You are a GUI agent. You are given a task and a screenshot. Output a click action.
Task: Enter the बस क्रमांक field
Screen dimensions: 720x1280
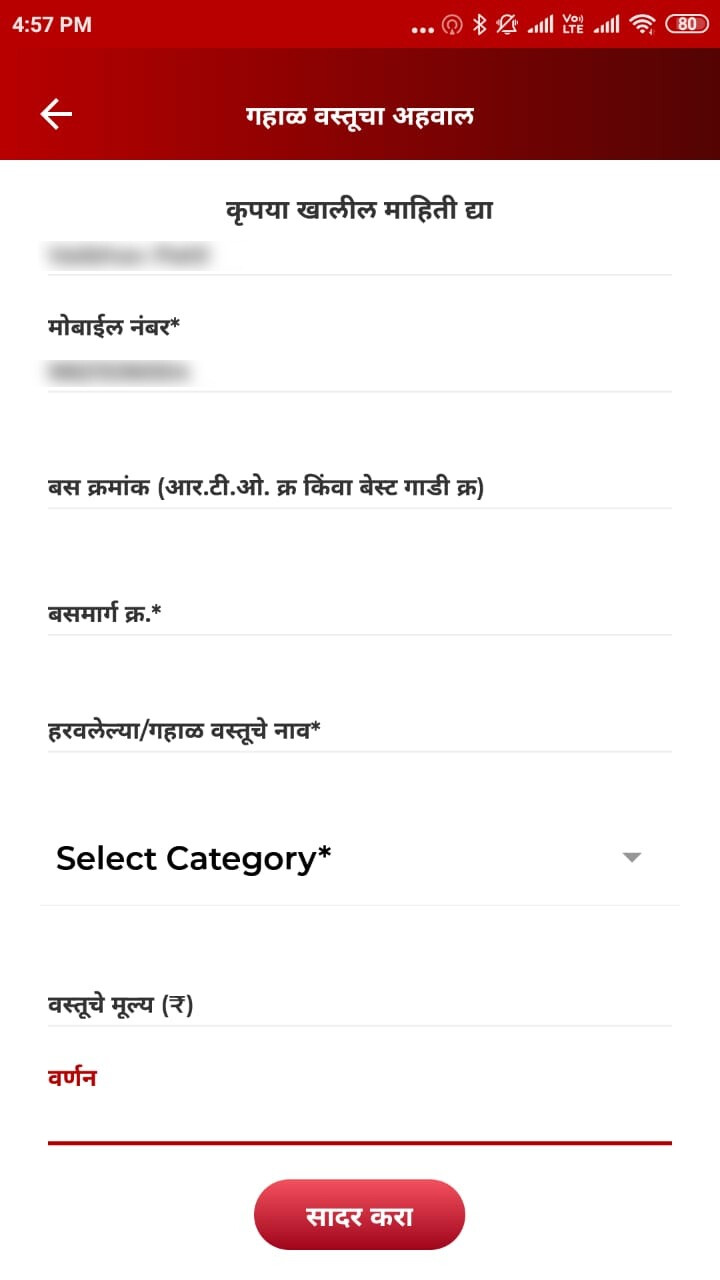(359, 490)
